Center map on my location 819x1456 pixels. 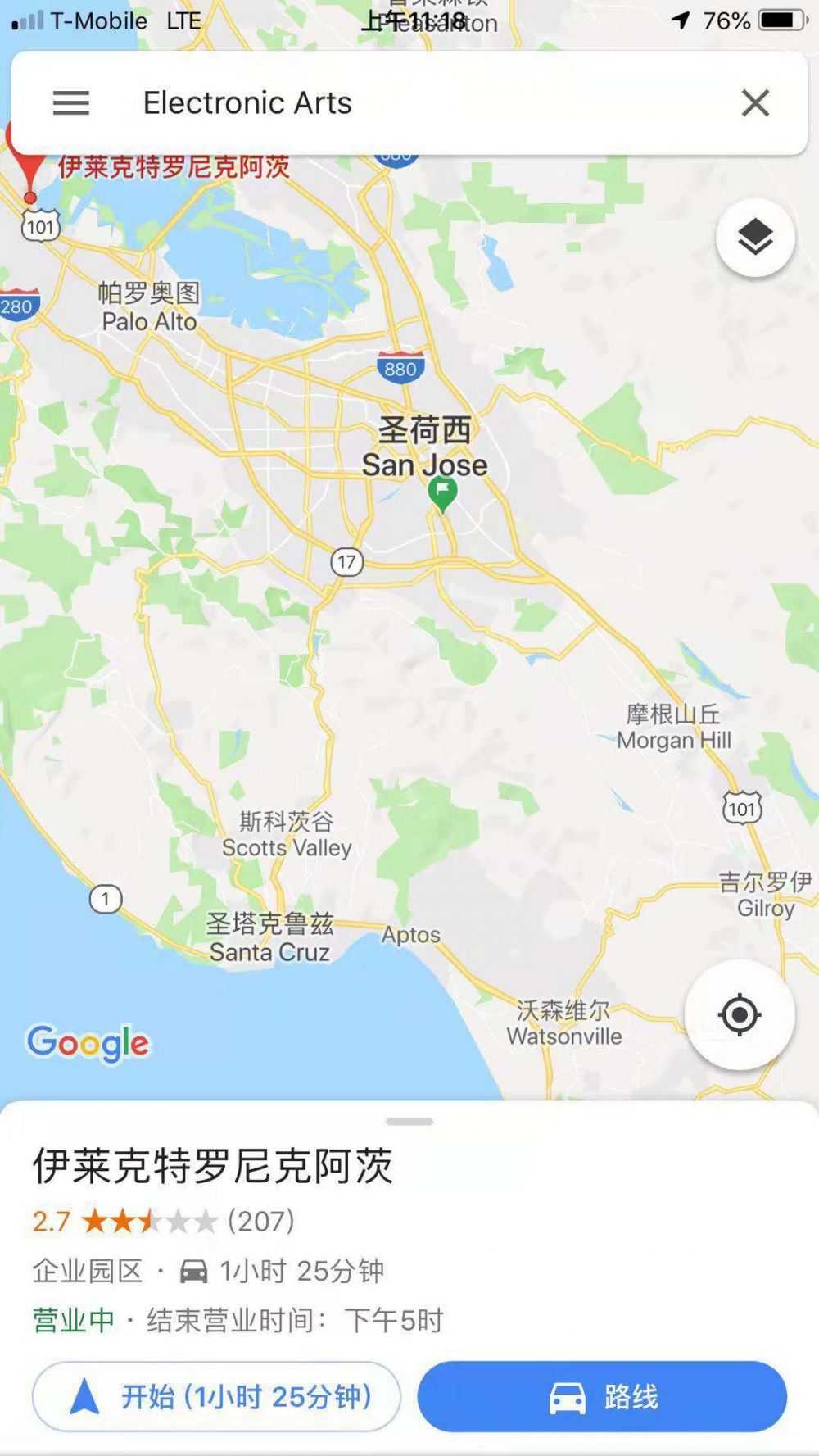pos(740,1015)
